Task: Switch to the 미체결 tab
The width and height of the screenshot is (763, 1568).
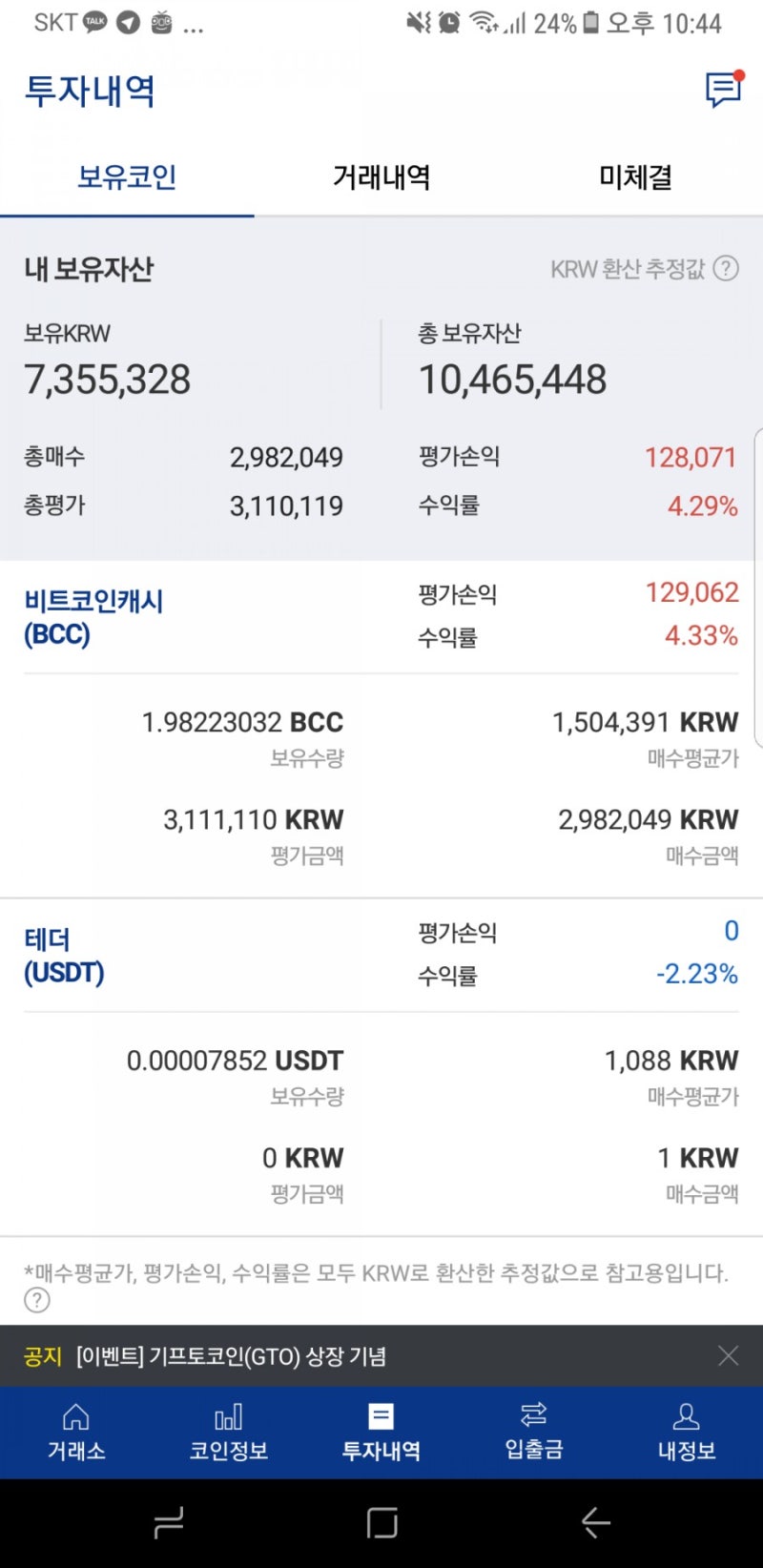Action: [x=635, y=177]
